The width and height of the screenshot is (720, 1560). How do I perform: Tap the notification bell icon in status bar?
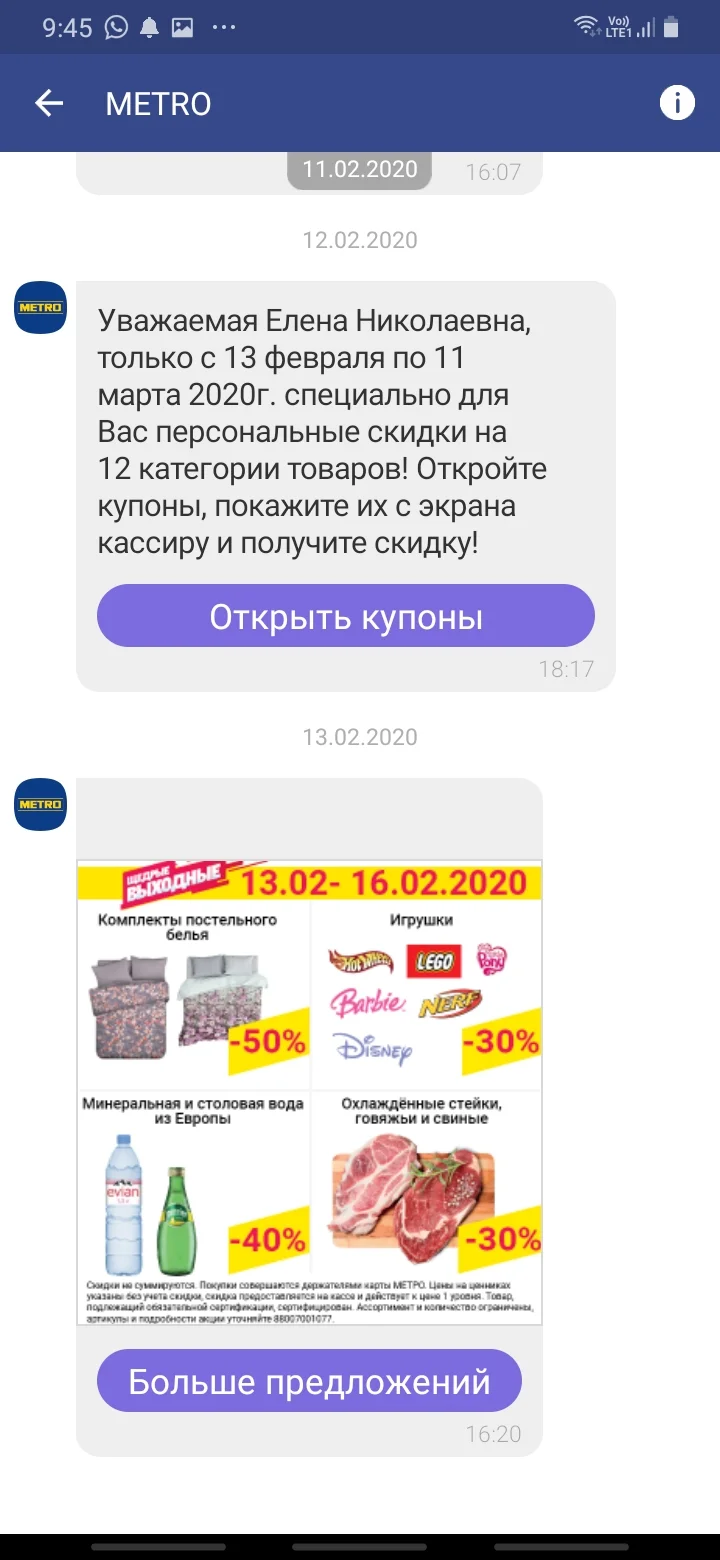pyautogui.click(x=151, y=27)
